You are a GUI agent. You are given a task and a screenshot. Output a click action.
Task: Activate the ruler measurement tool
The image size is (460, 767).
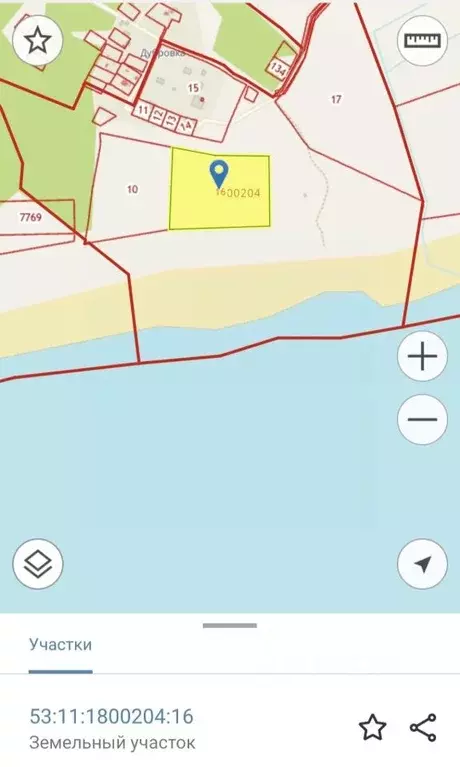422,41
